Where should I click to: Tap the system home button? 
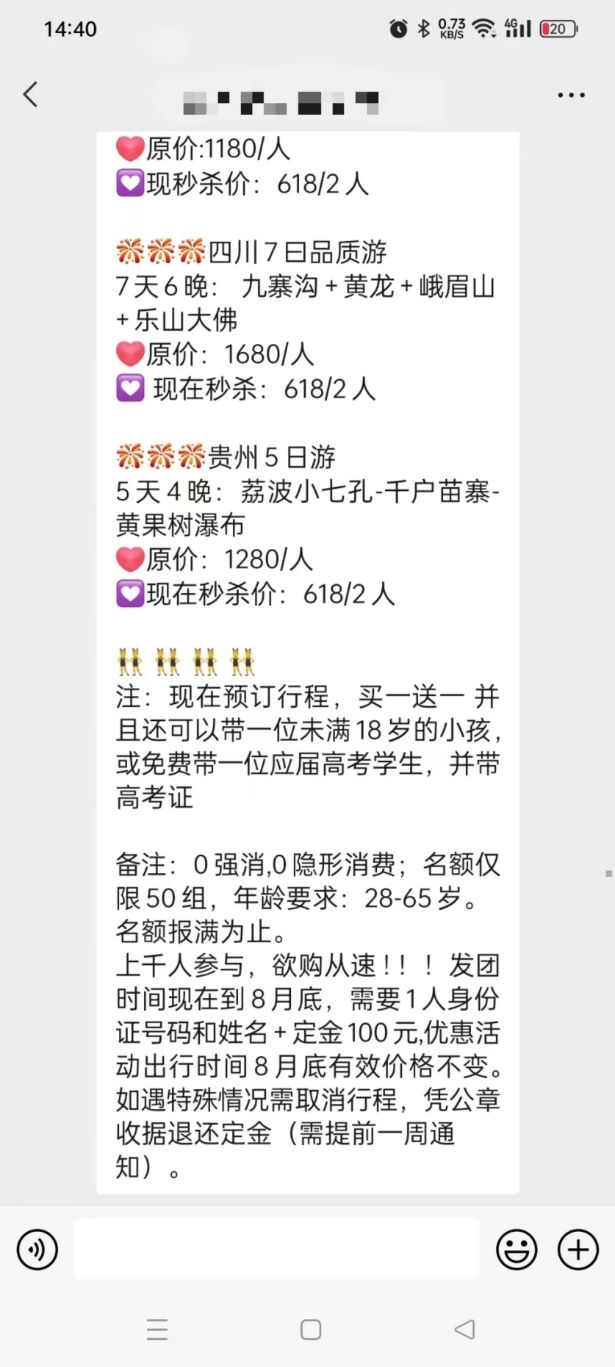pyautogui.click(x=311, y=1329)
